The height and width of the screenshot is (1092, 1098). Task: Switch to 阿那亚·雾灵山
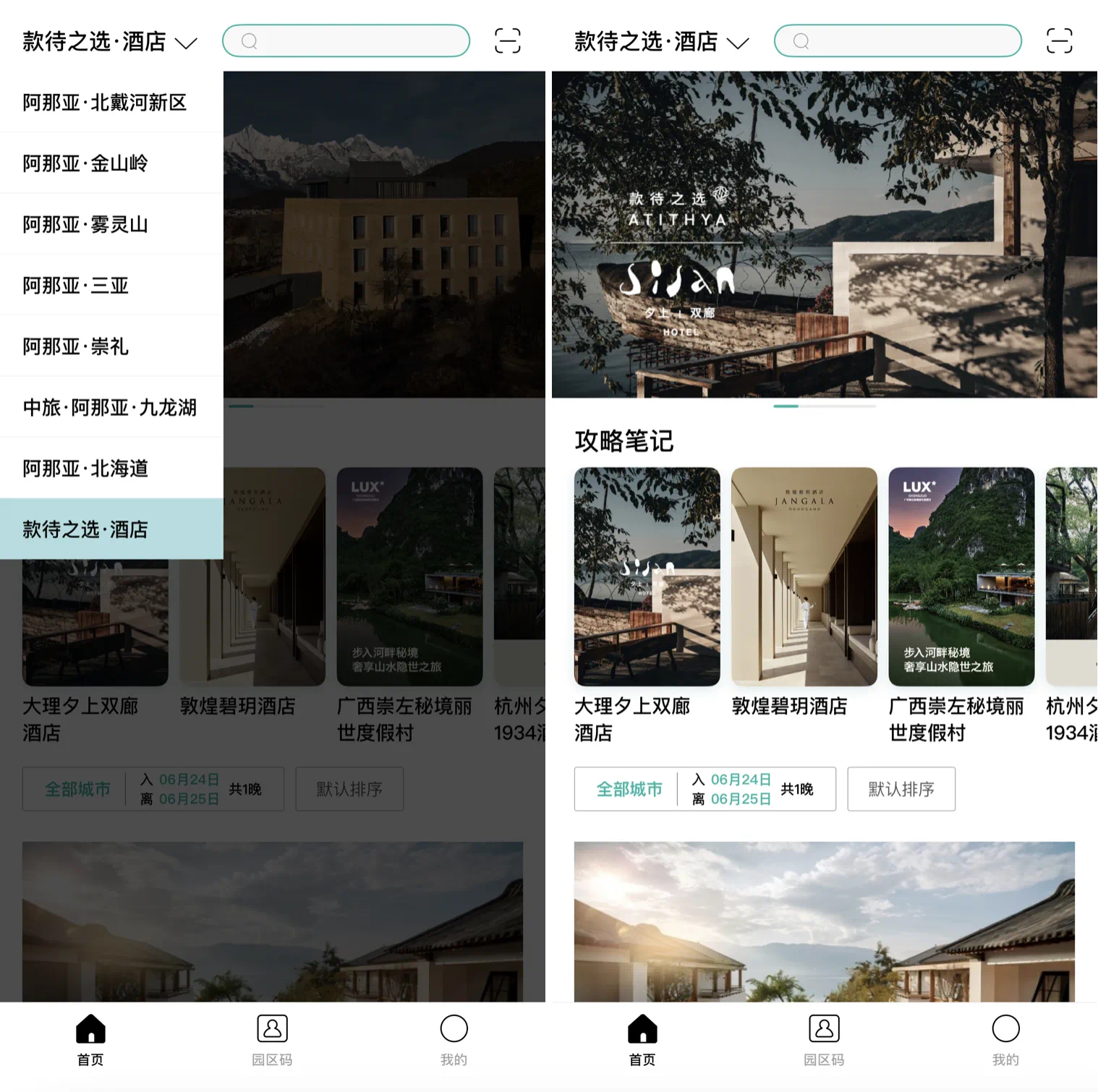[x=85, y=225]
